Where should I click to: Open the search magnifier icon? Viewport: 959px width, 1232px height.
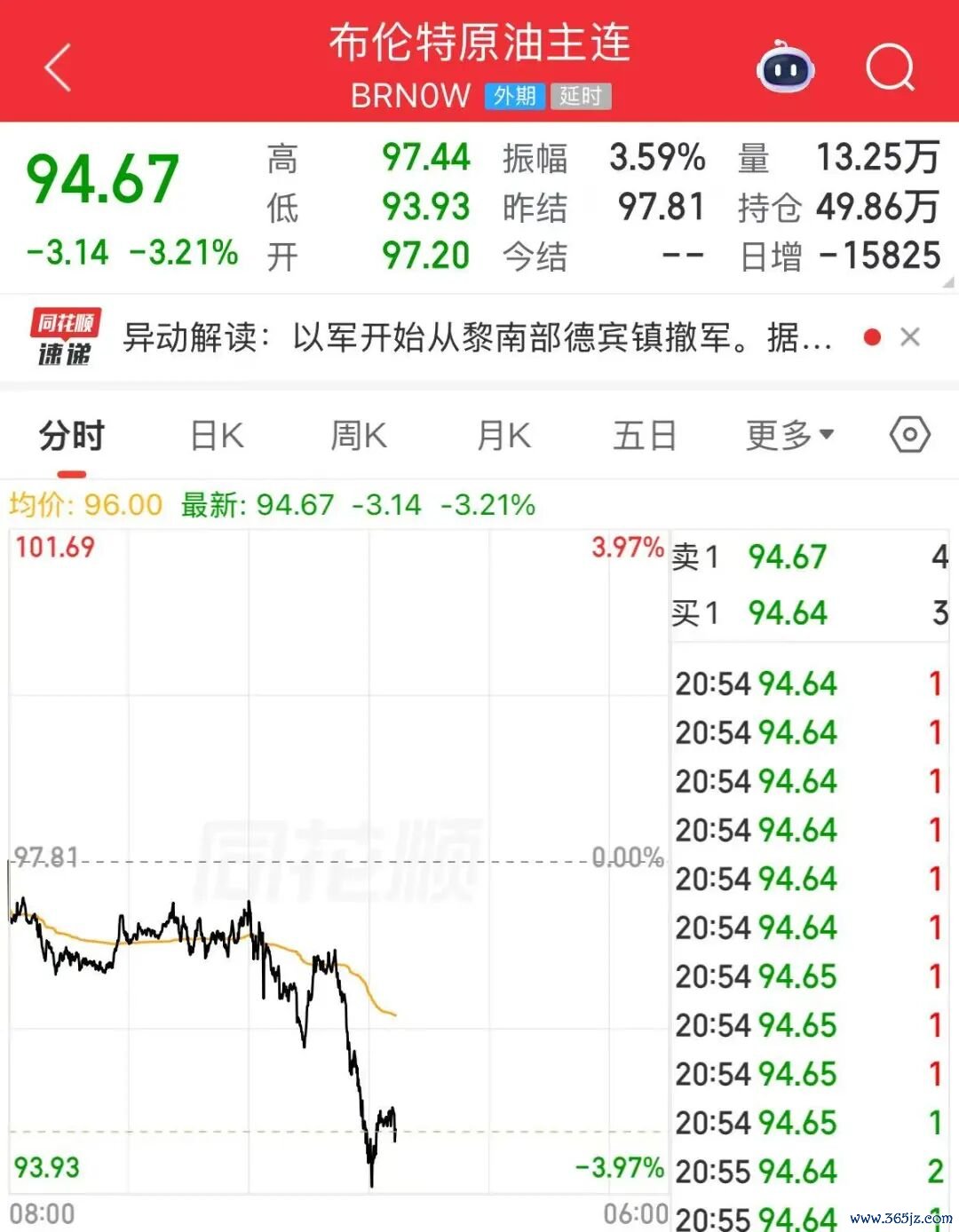[890, 67]
